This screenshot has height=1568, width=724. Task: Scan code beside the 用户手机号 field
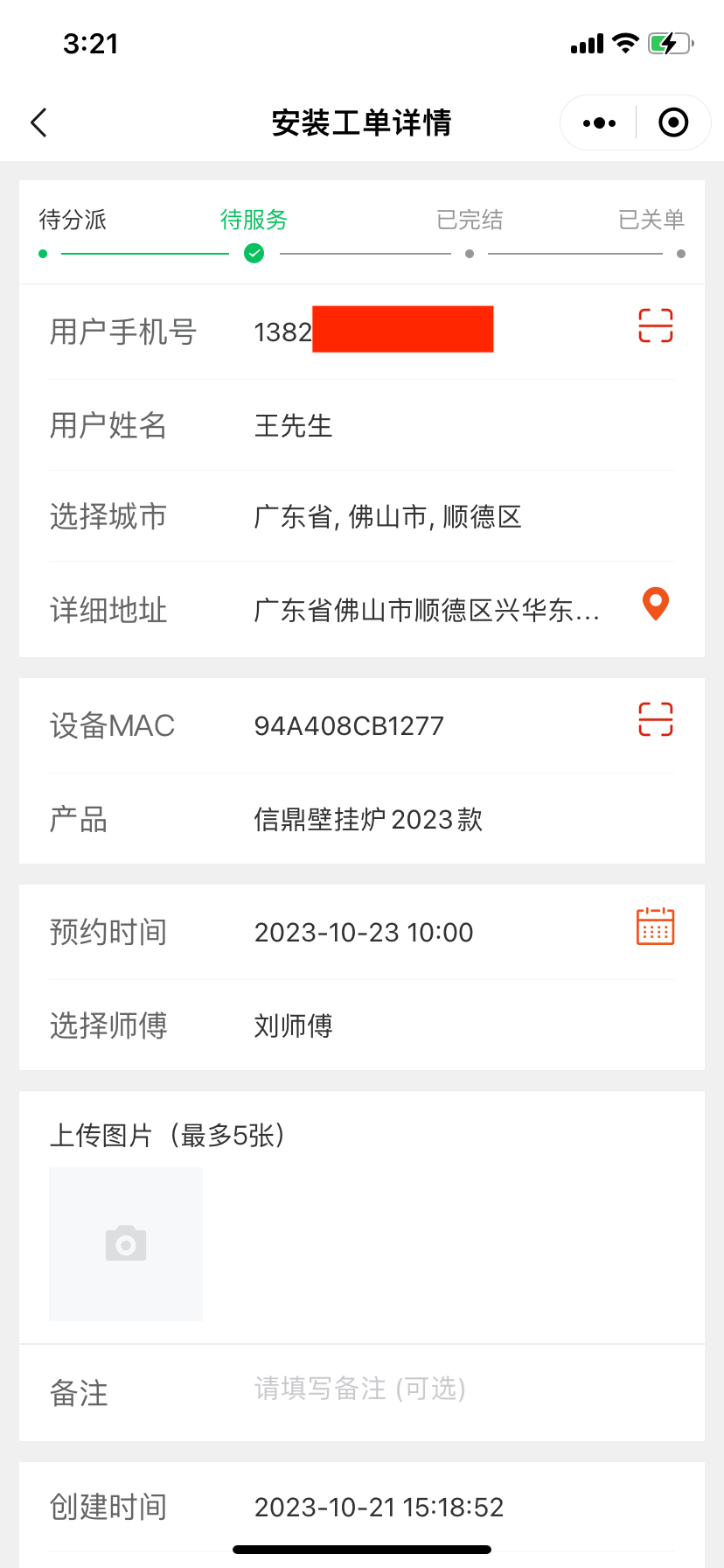[x=655, y=325]
